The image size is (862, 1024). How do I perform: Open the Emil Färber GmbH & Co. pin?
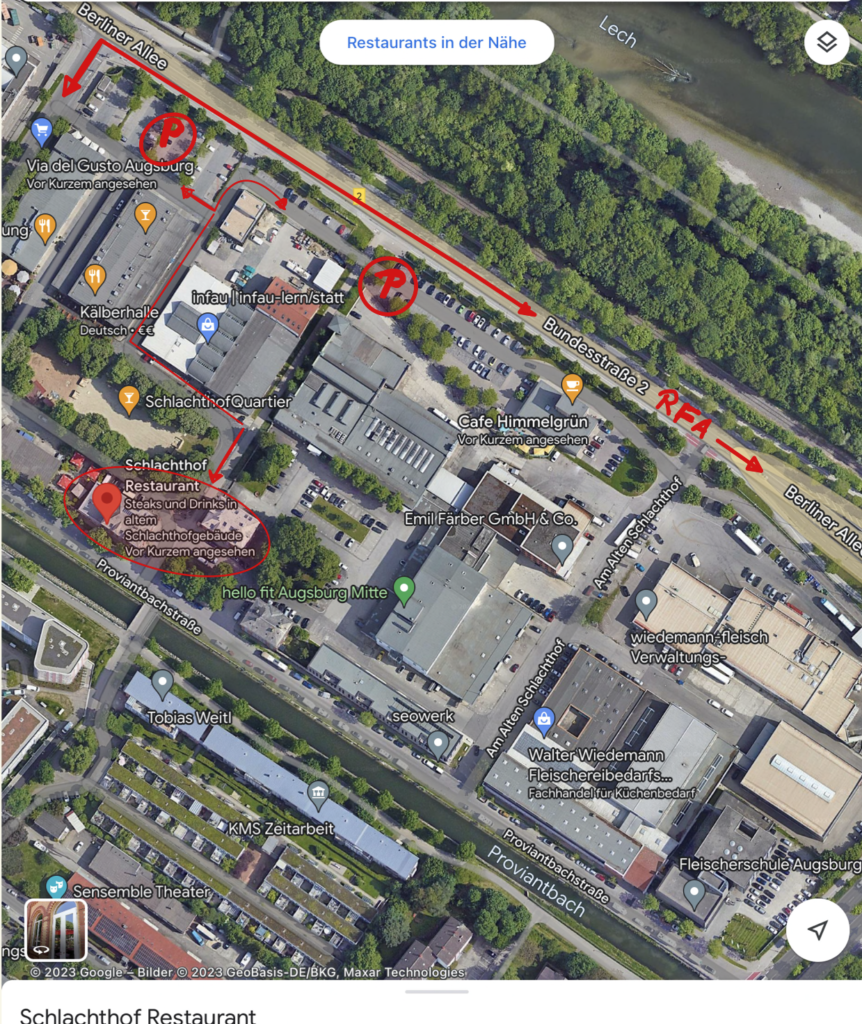pos(563,547)
